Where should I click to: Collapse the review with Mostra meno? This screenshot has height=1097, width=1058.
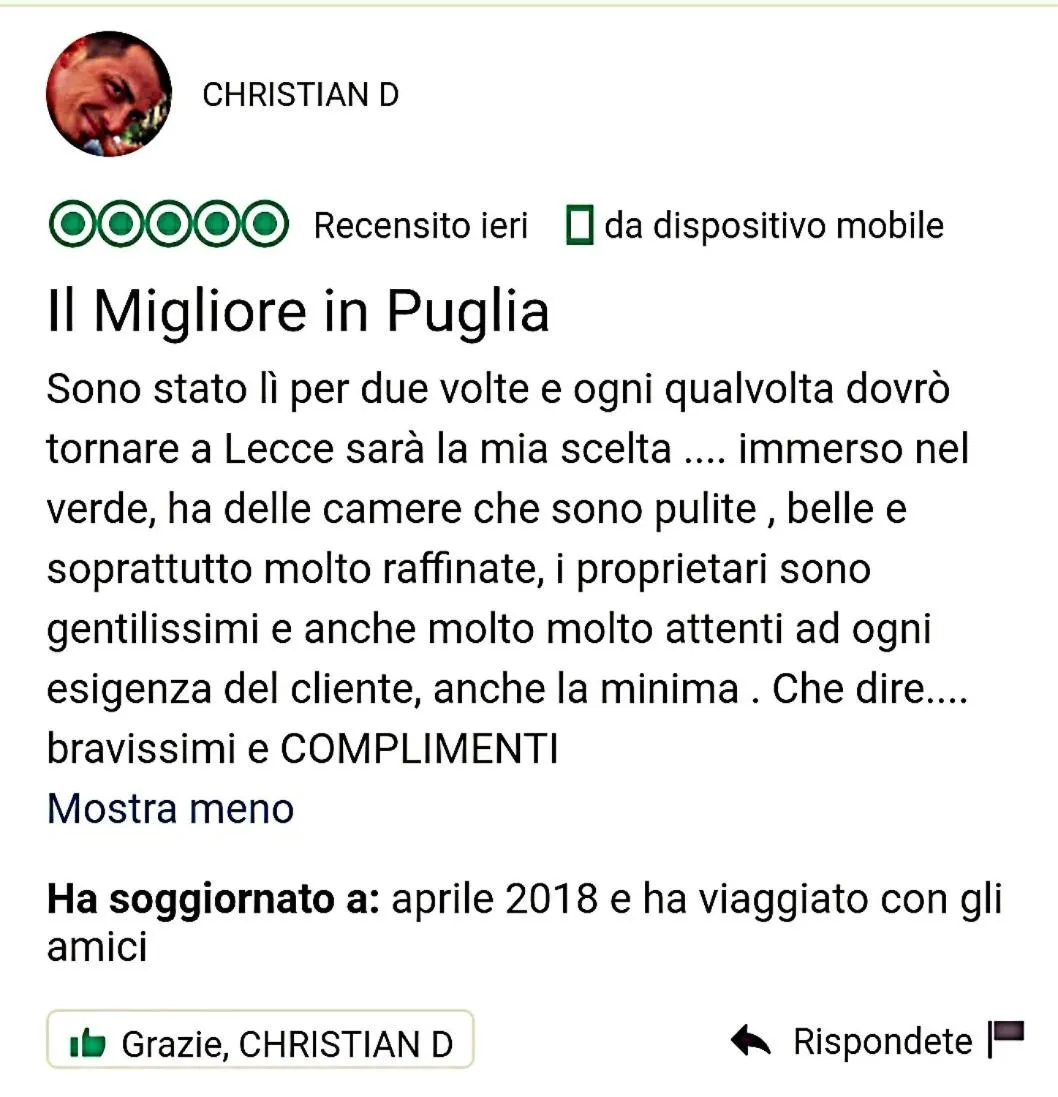tap(170, 808)
